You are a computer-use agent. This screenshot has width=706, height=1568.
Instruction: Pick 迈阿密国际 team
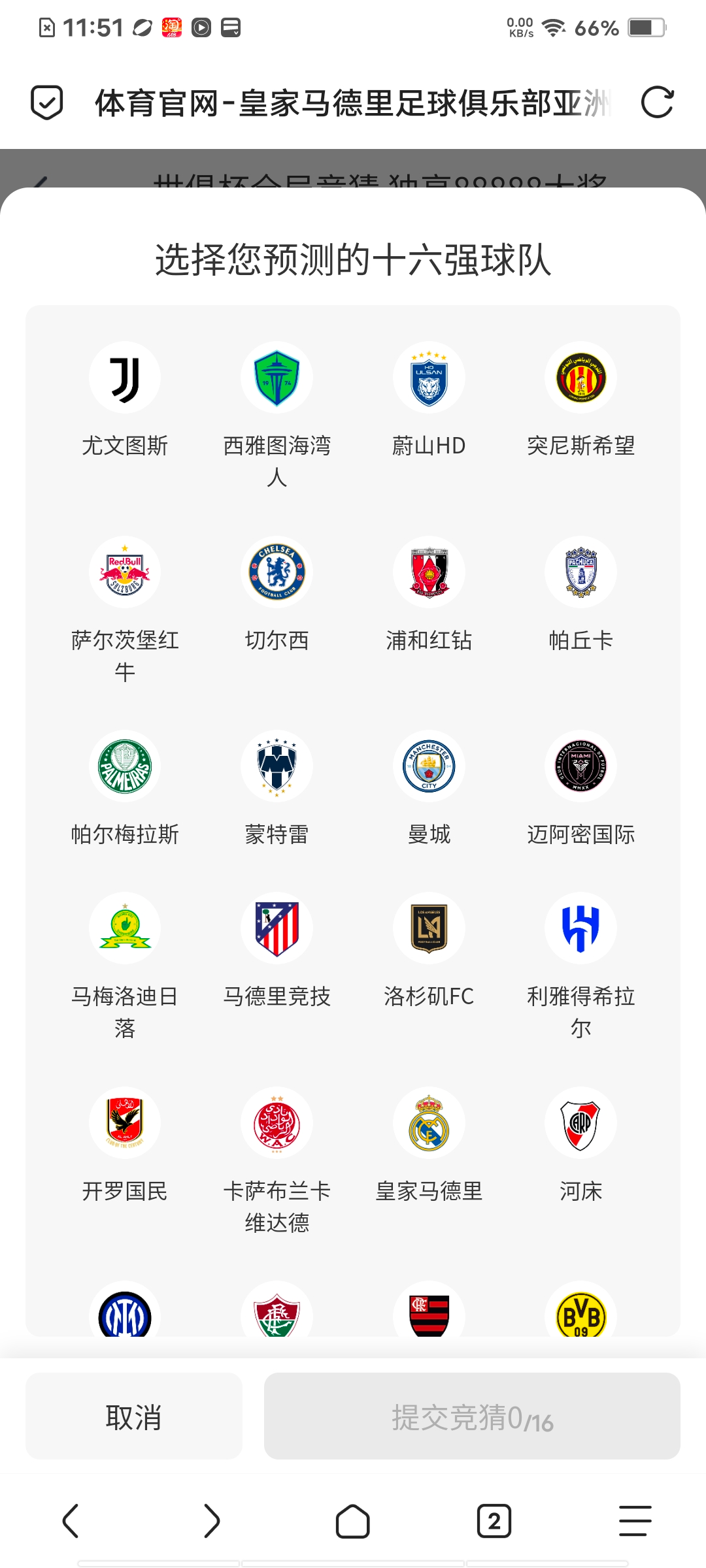point(580,766)
